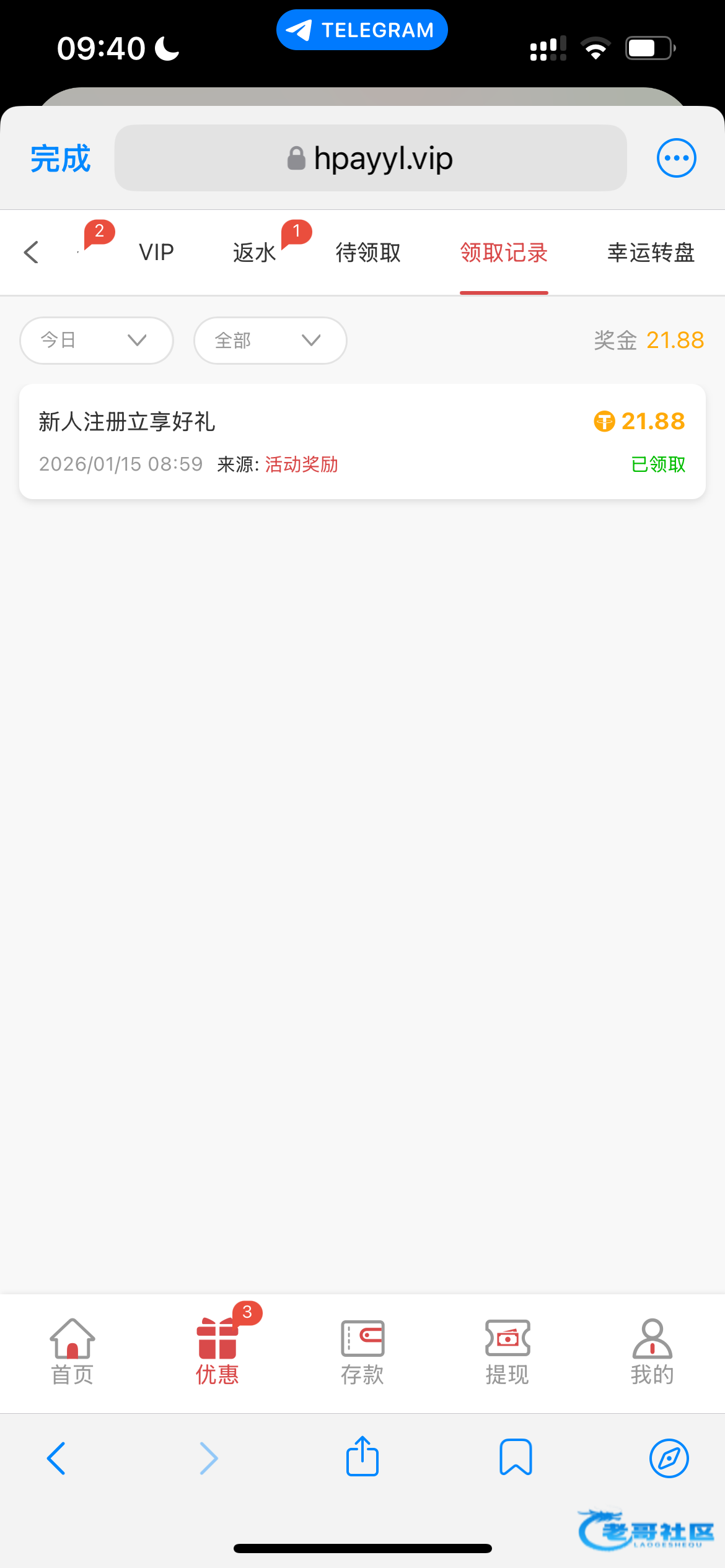Open the page in Safari via compass

(x=669, y=1458)
